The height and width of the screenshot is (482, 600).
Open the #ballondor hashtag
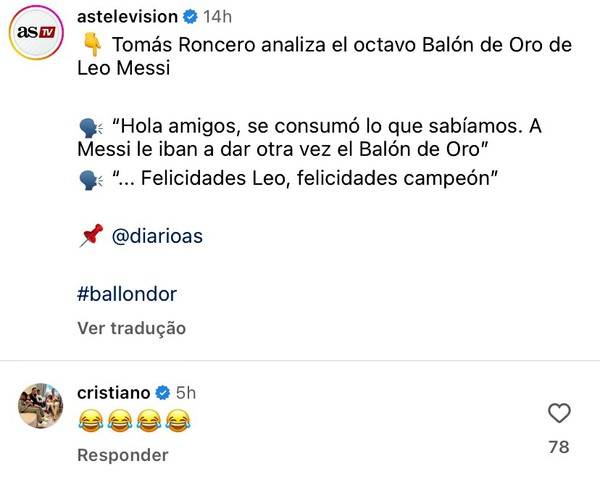[127, 294]
